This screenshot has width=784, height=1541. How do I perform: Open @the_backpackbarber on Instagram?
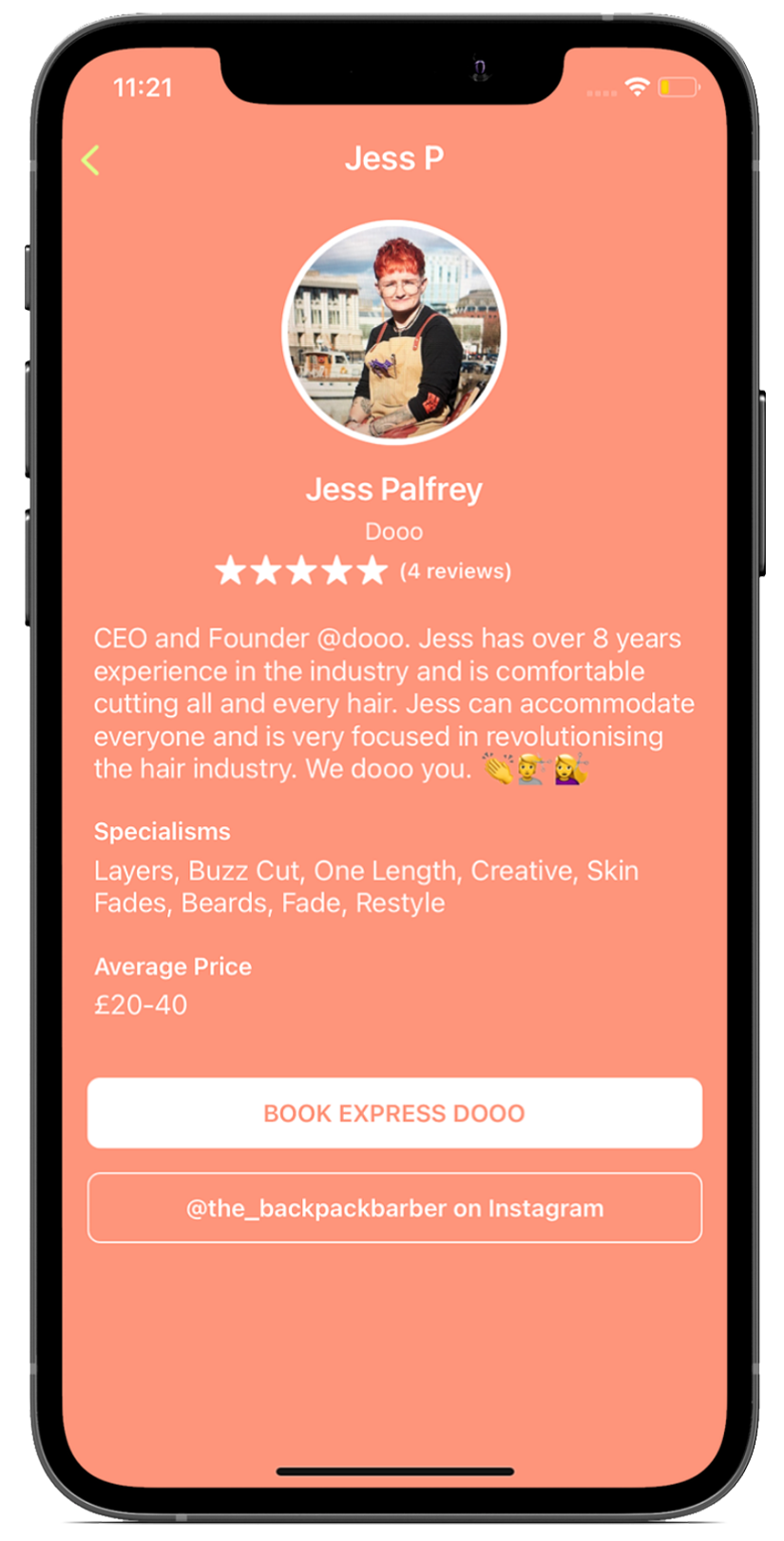coord(394,1208)
